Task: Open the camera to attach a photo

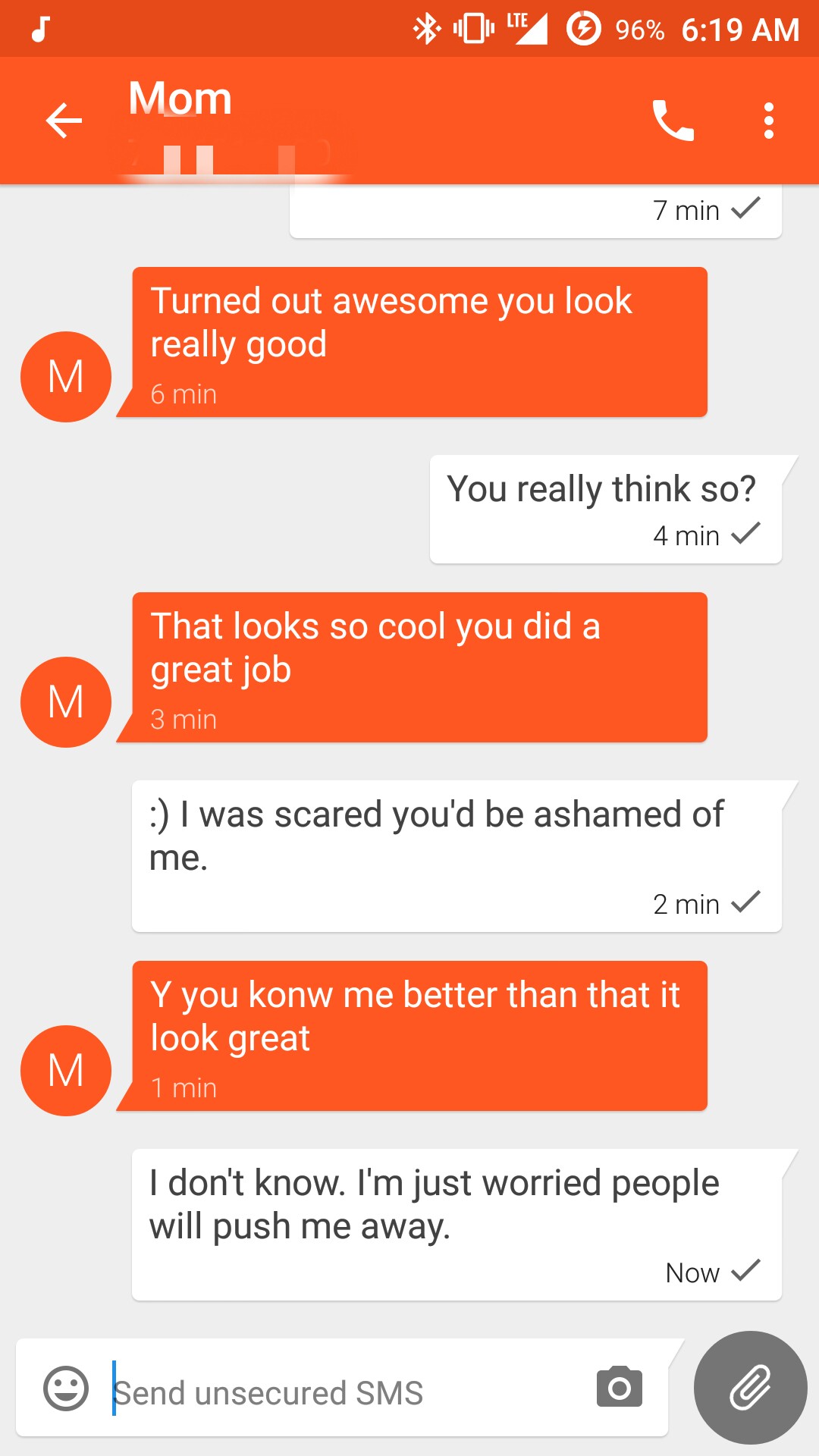Action: [x=620, y=1387]
